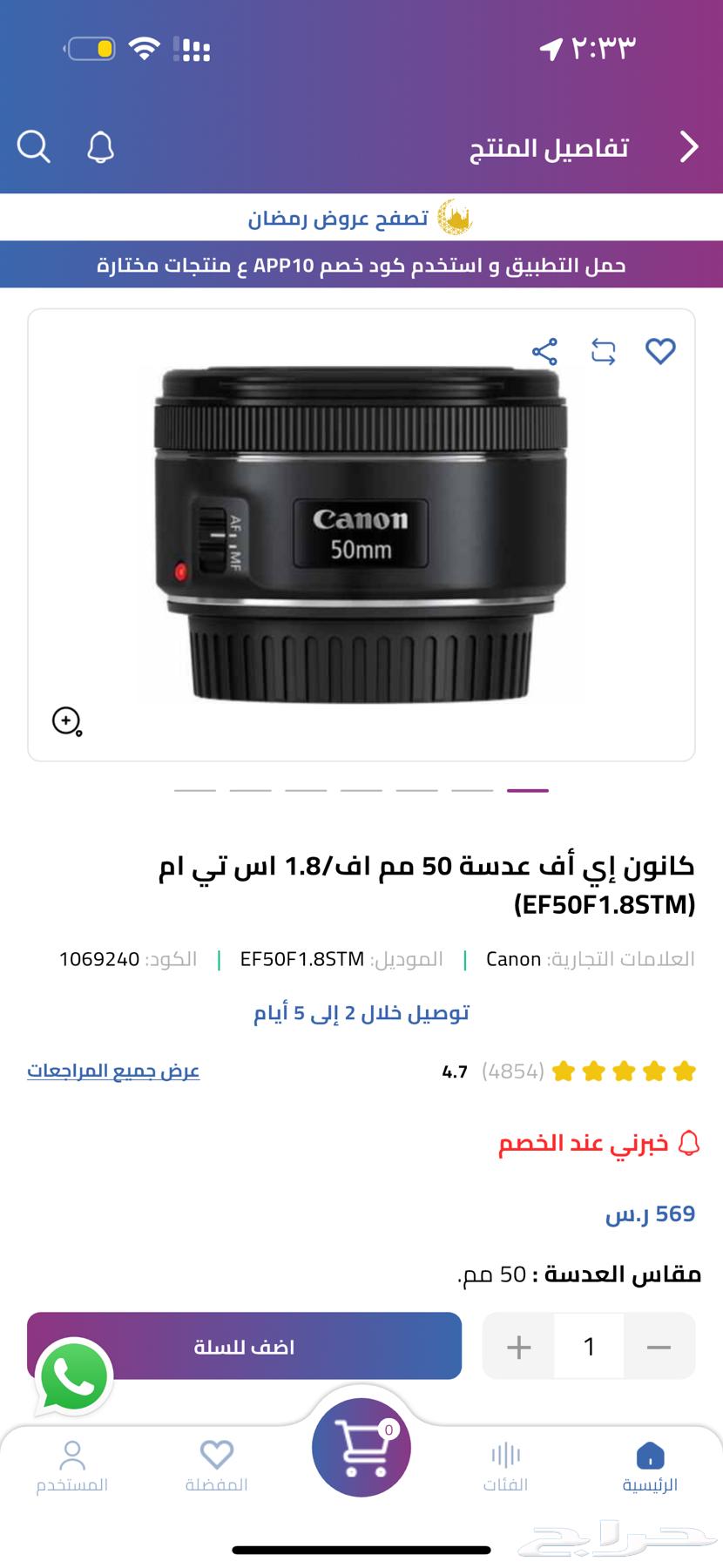This screenshot has width=723, height=1568.
Task: Open the search icon in the header
Action: pyautogui.click(x=33, y=147)
